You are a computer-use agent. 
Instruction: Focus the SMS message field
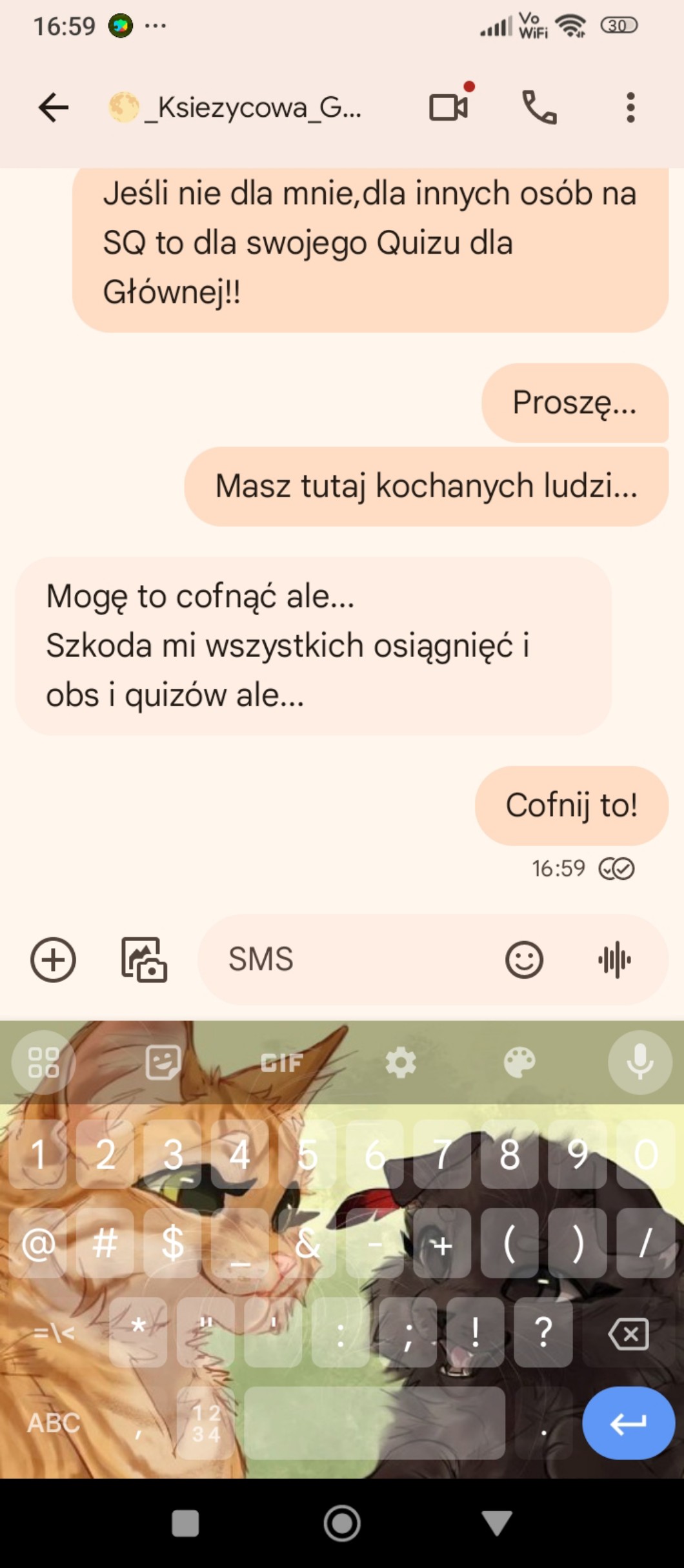(348, 959)
